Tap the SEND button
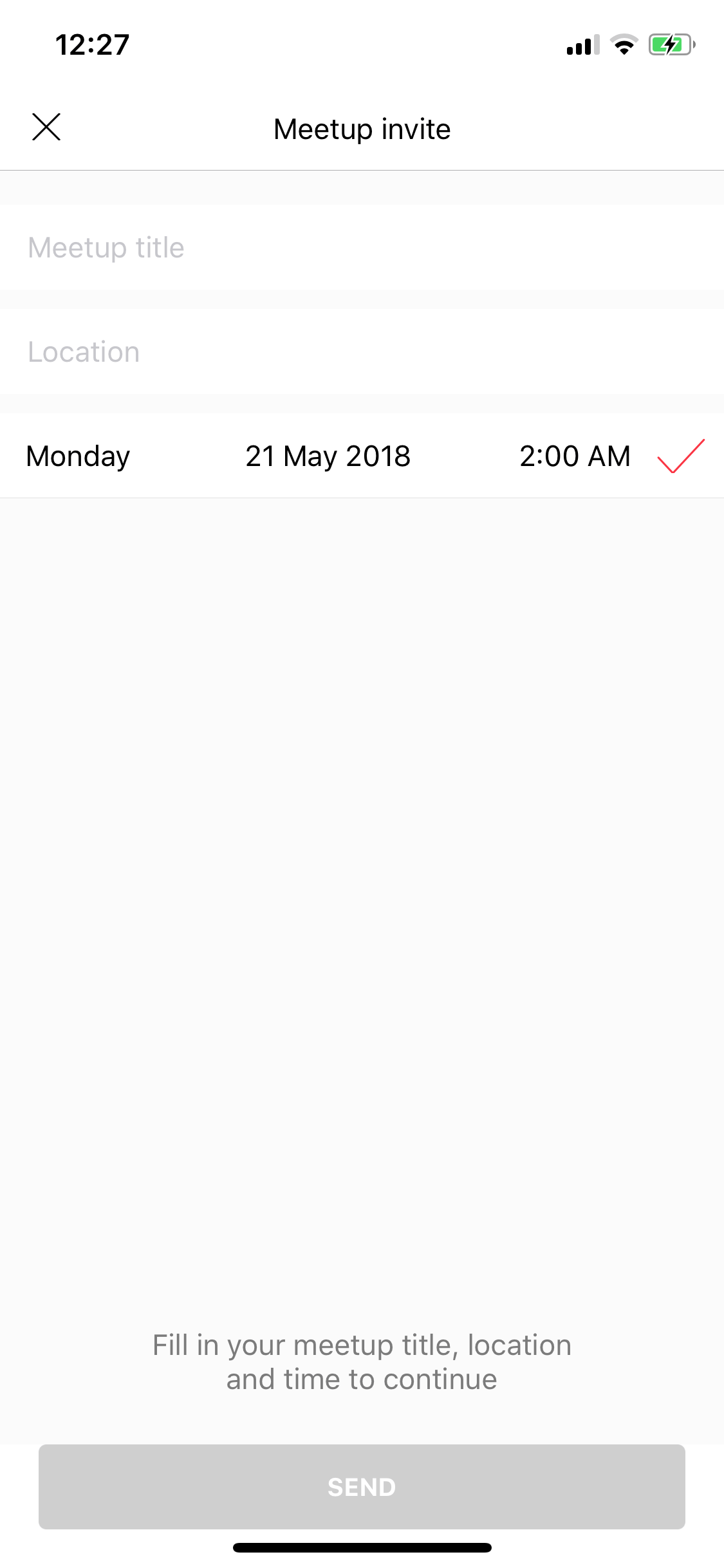The width and height of the screenshot is (724, 1568). click(x=362, y=1486)
